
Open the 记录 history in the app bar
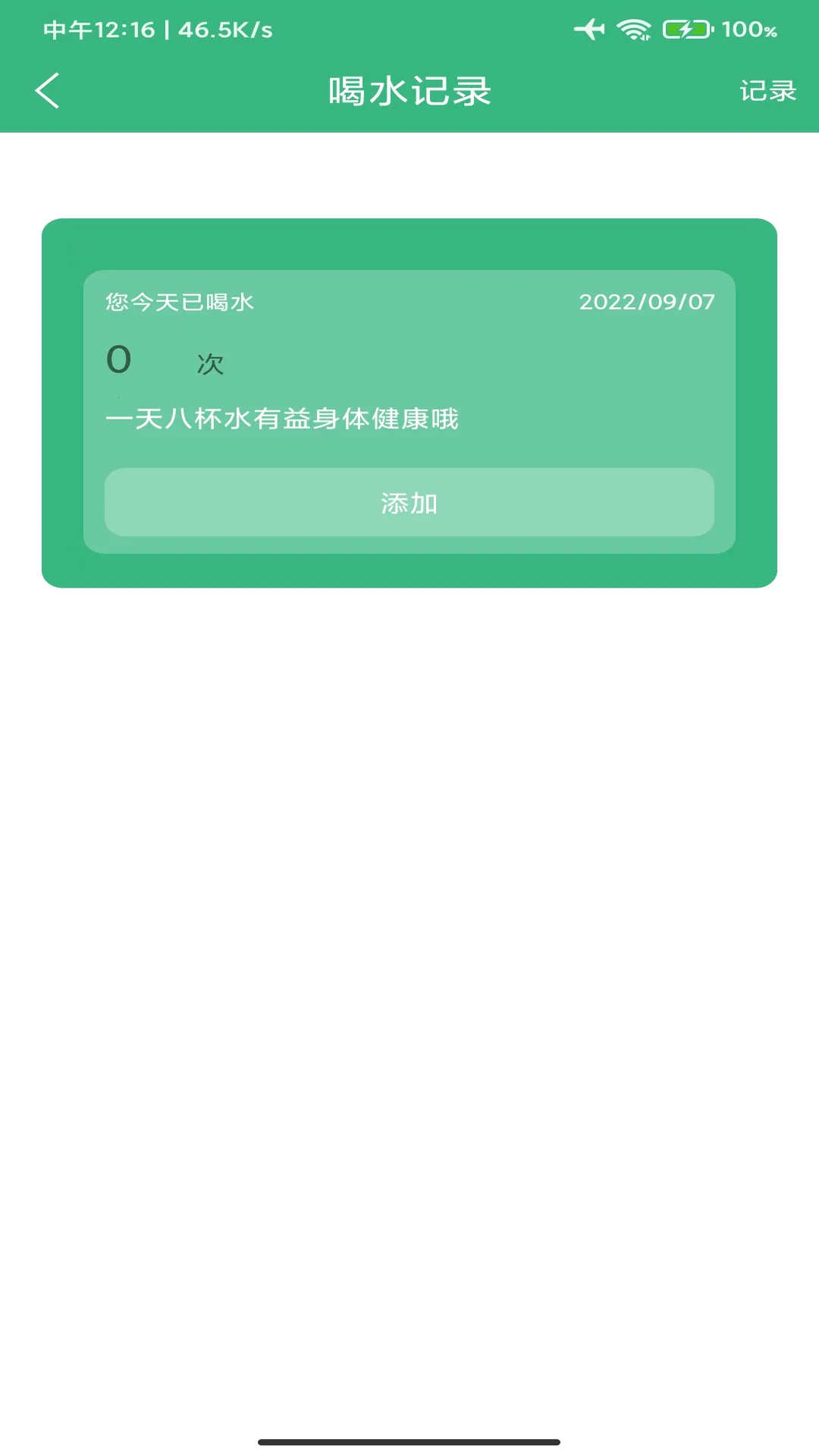(x=767, y=91)
